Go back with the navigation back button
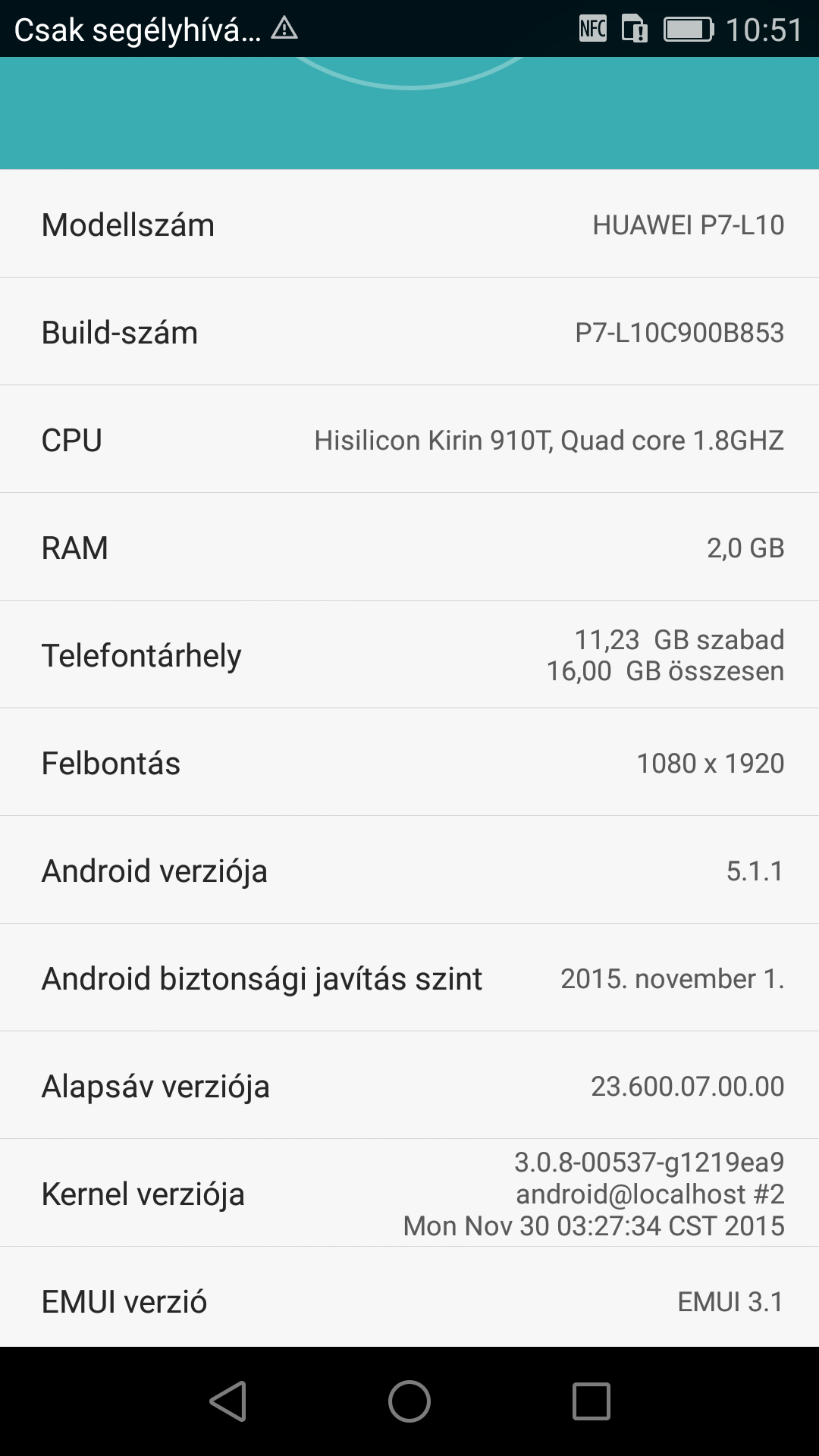This screenshot has height=1456, width=819. tap(227, 1401)
